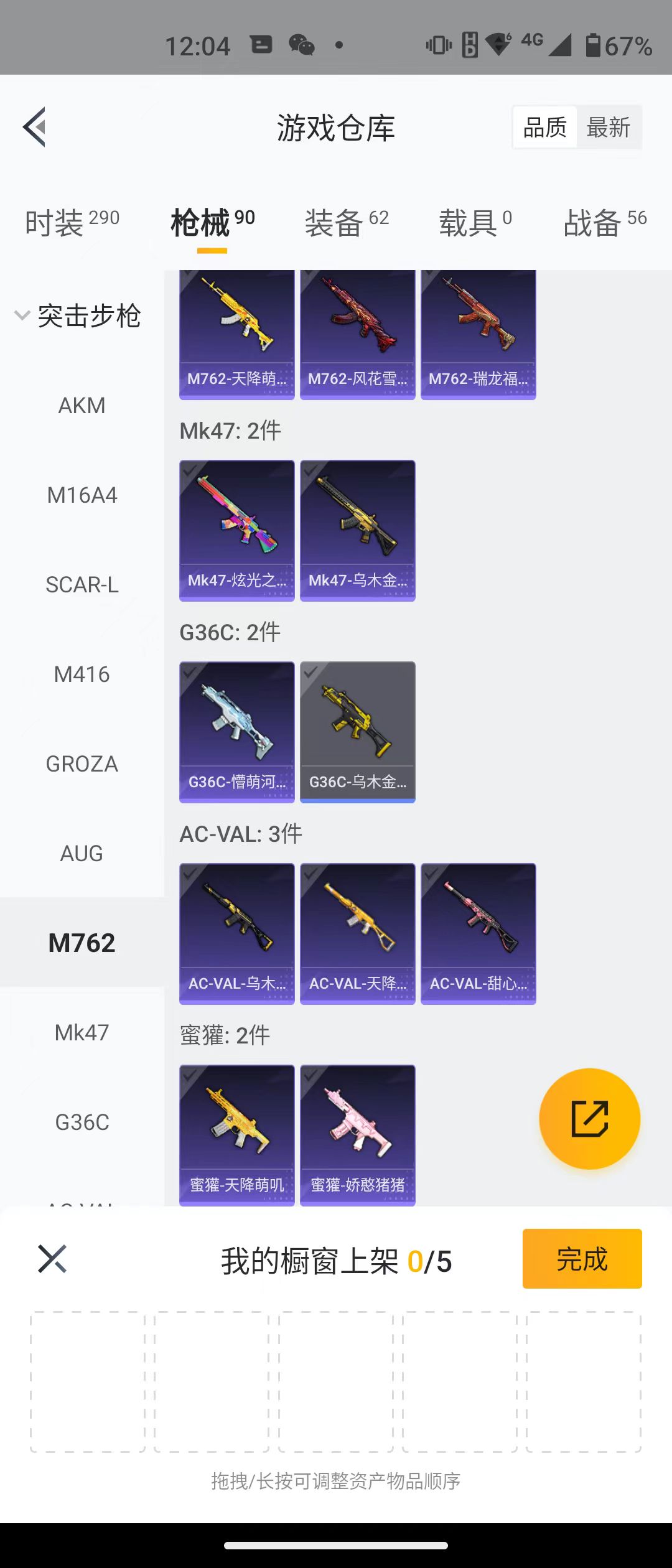672x1568 pixels.
Task: Collapse the 突击步枪 category
Action: click(x=77, y=315)
